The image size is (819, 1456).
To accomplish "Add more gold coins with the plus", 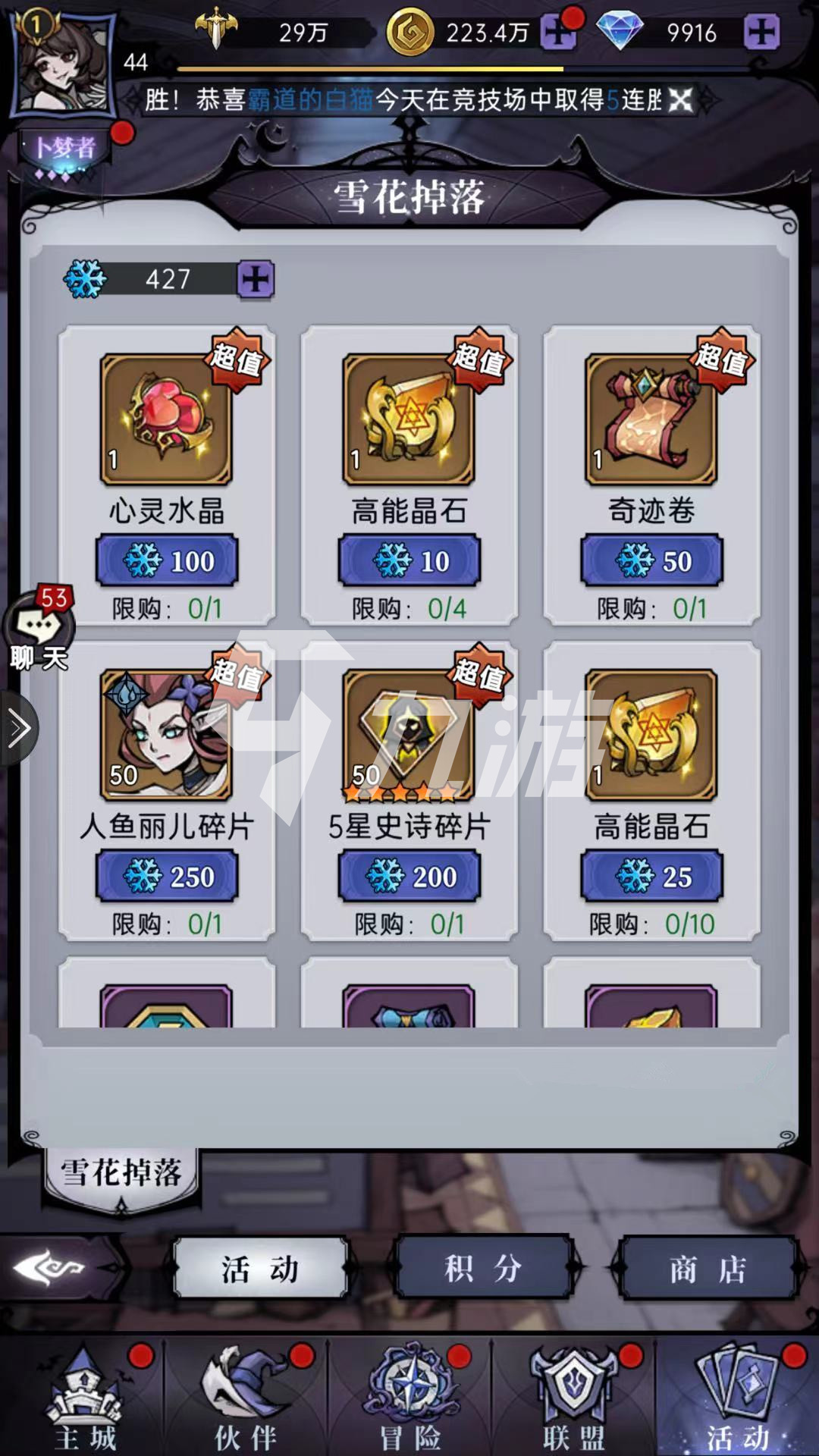I will [559, 33].
